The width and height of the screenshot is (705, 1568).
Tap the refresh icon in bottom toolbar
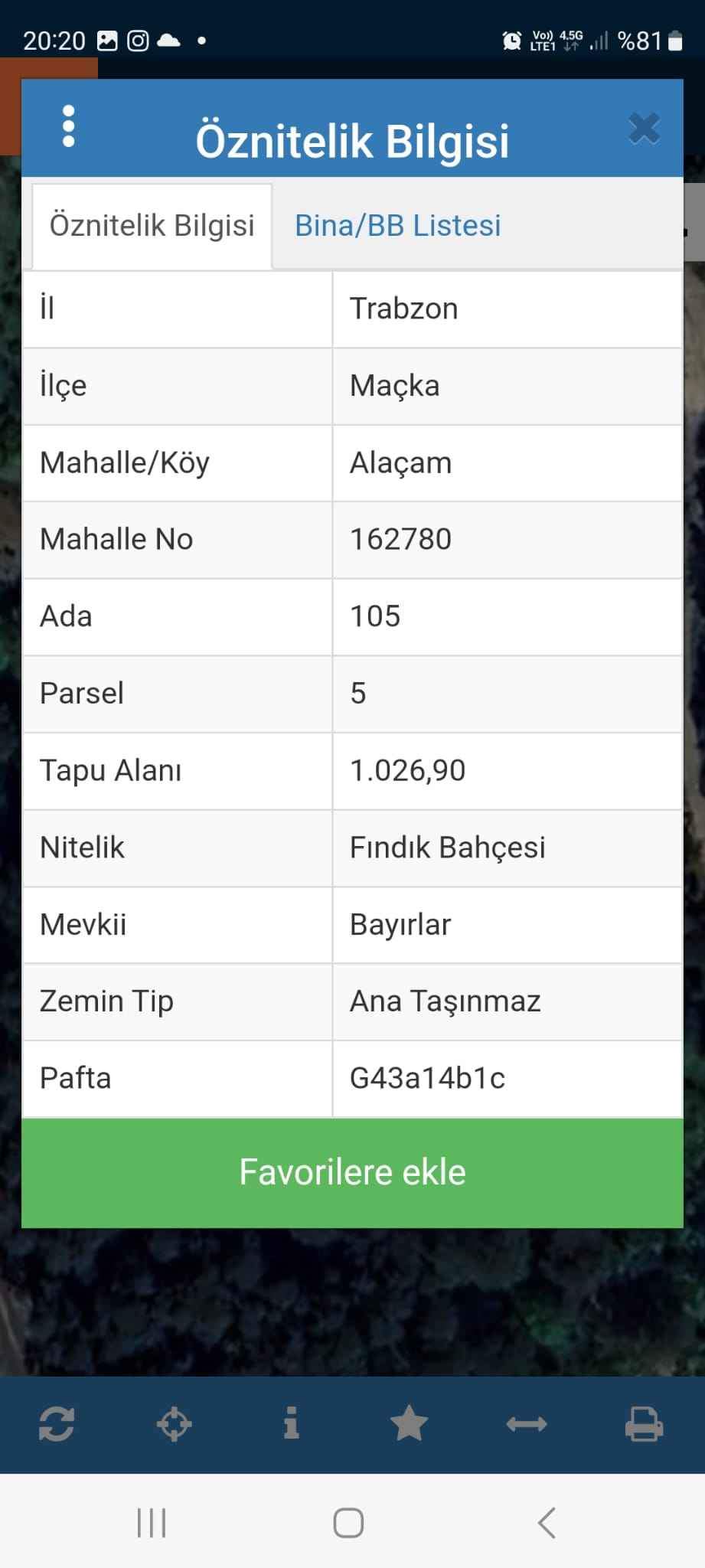pos(57,1424)
